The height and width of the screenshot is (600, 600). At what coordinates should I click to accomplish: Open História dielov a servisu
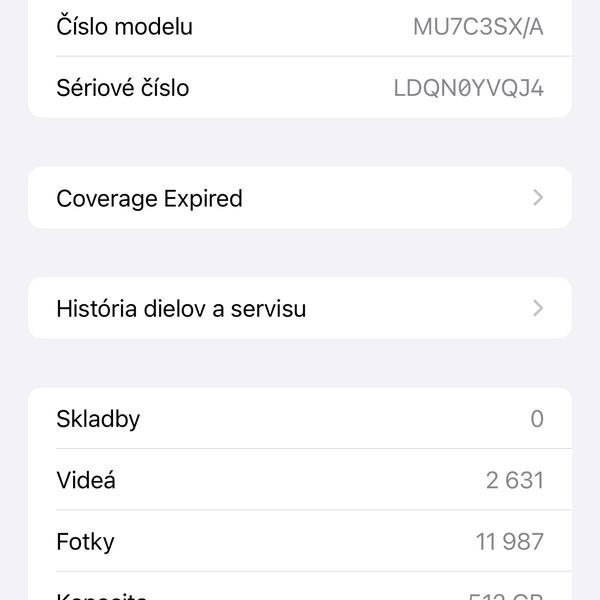click(300, 308)
